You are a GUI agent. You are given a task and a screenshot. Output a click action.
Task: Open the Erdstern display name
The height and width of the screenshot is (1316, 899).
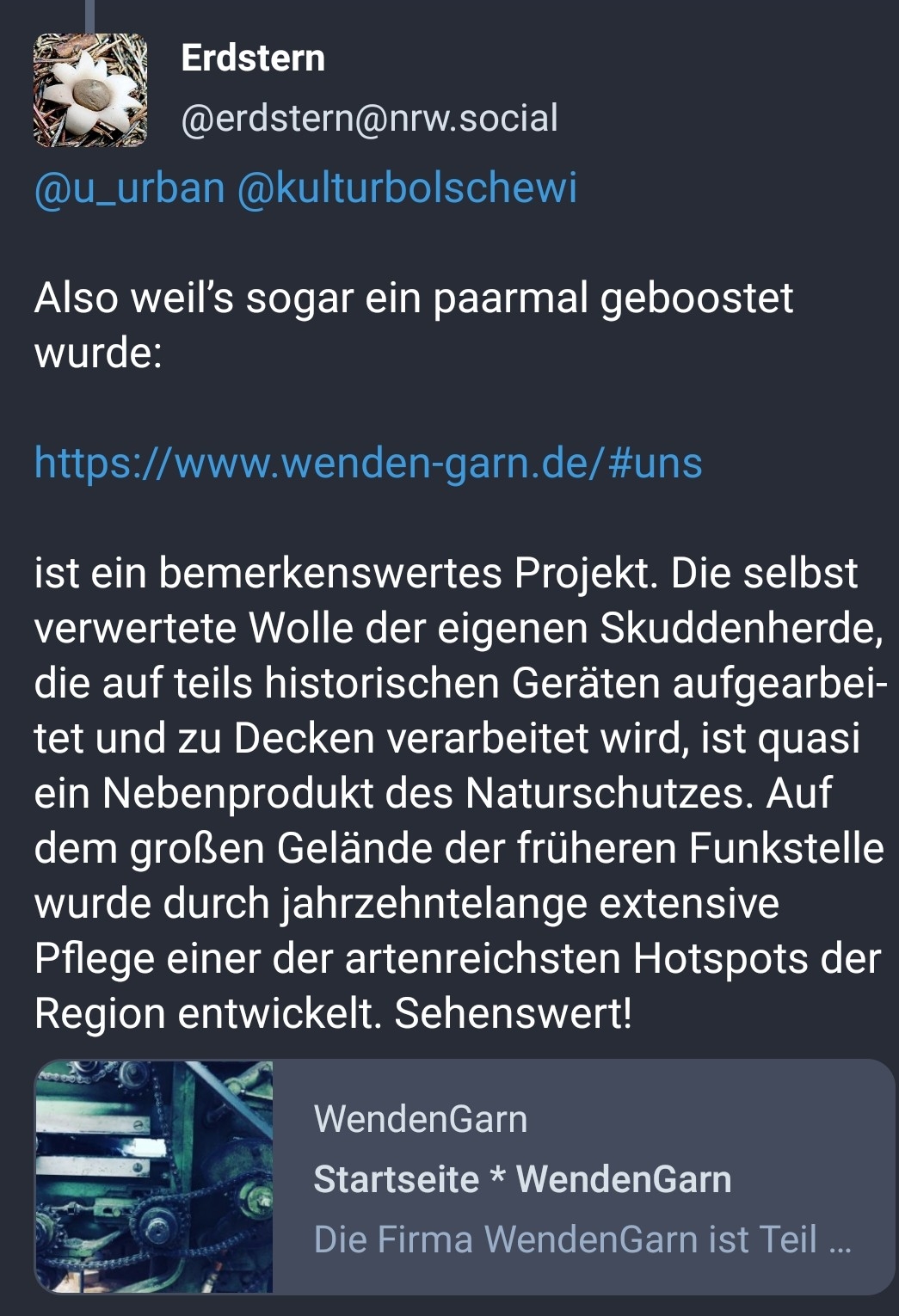coord(253,58)
